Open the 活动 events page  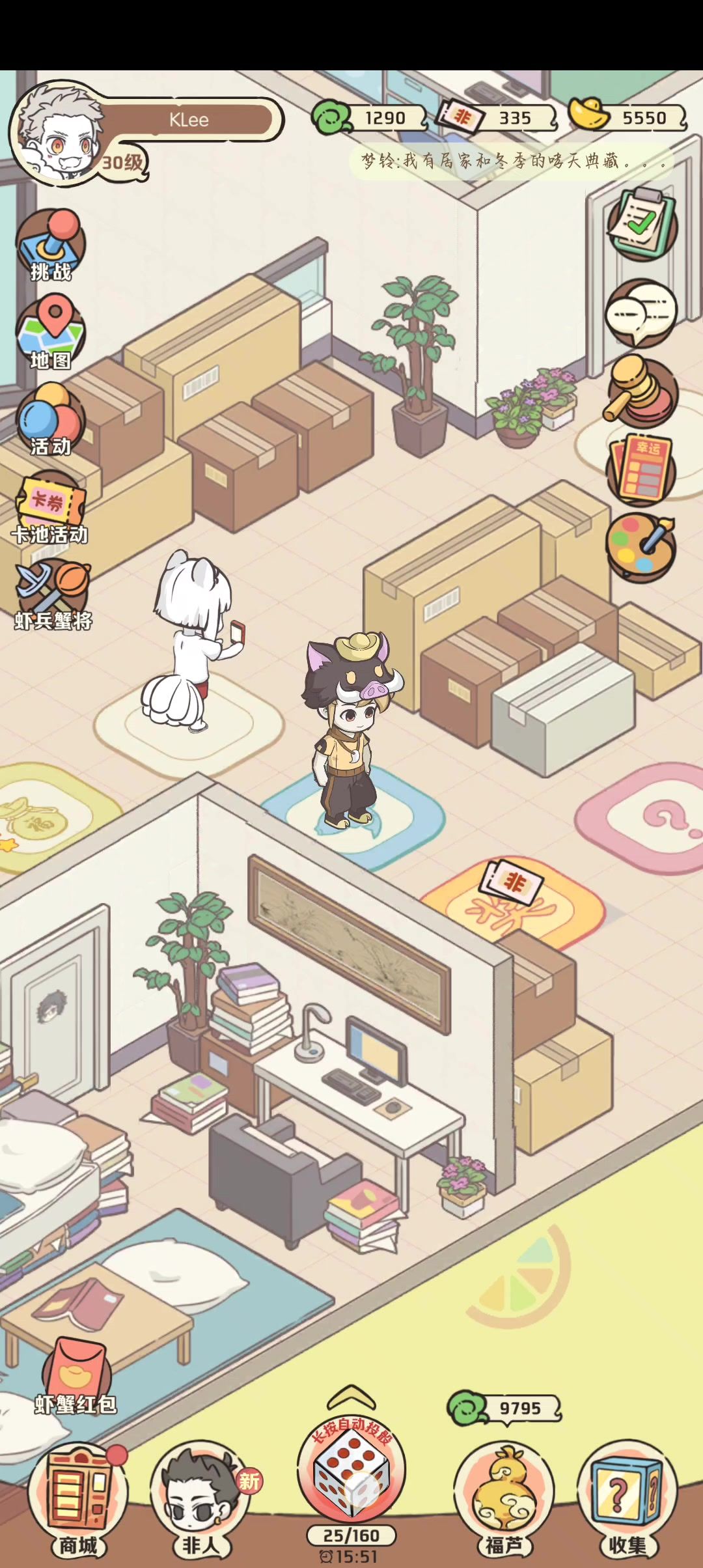point(51,420)
